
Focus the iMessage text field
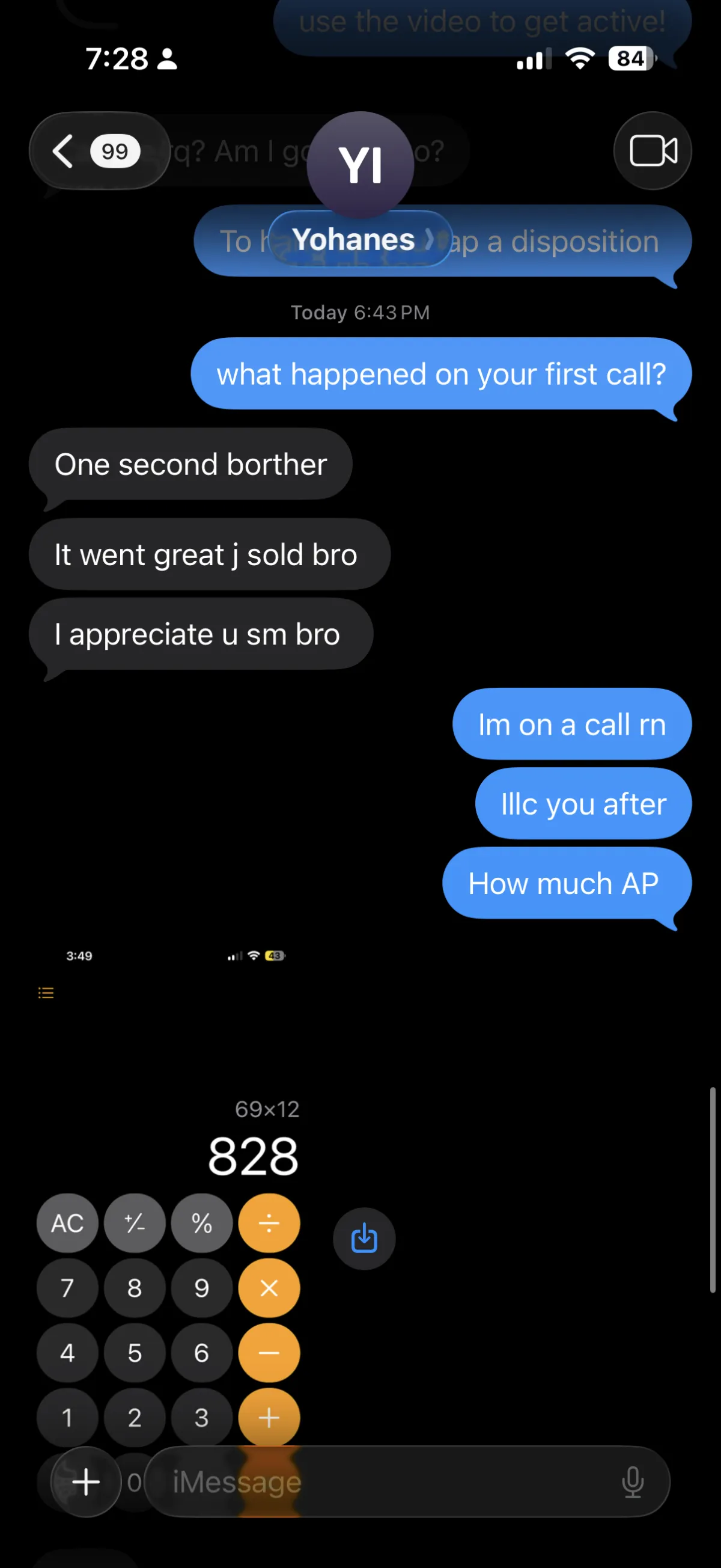coord(389,1481)
